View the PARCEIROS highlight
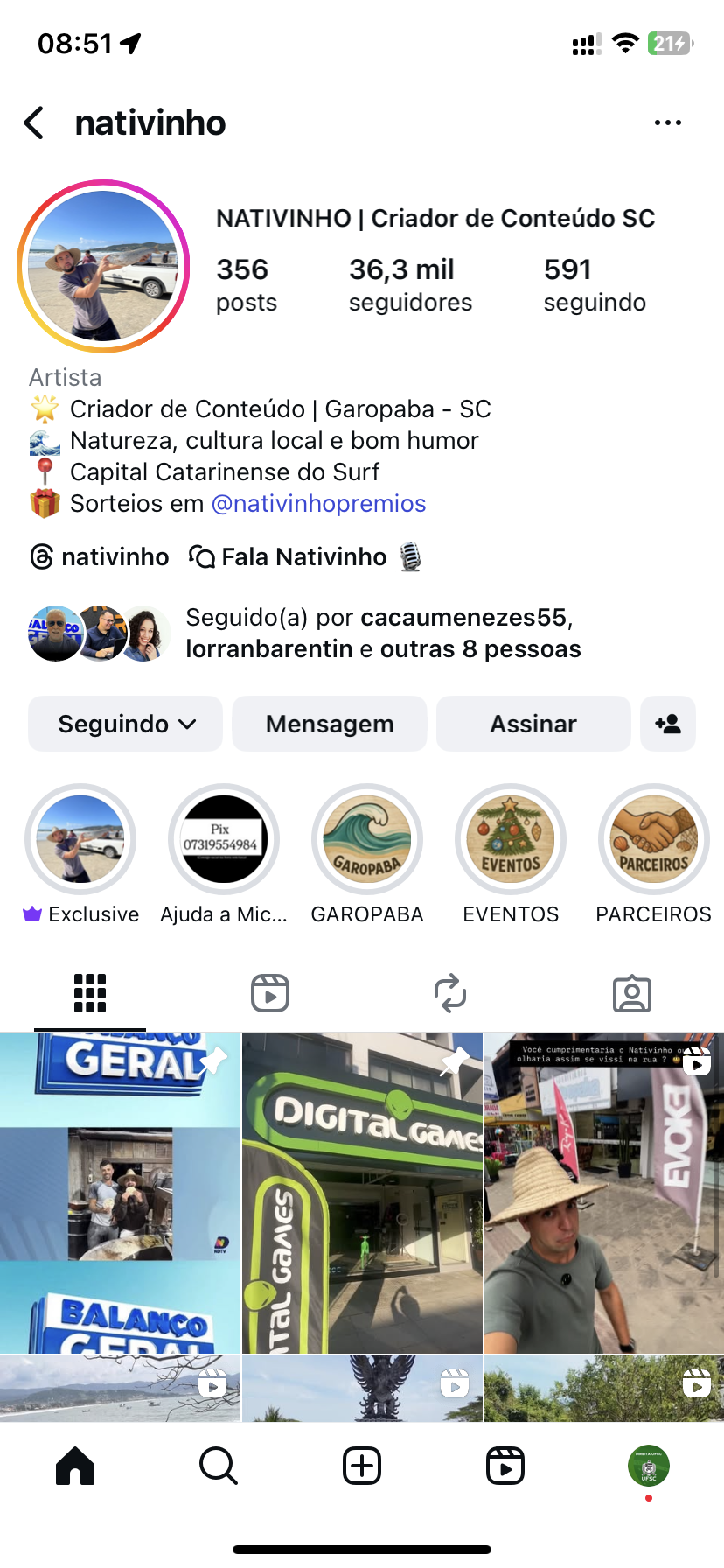Screen dimensions: 724x1568 653,840
